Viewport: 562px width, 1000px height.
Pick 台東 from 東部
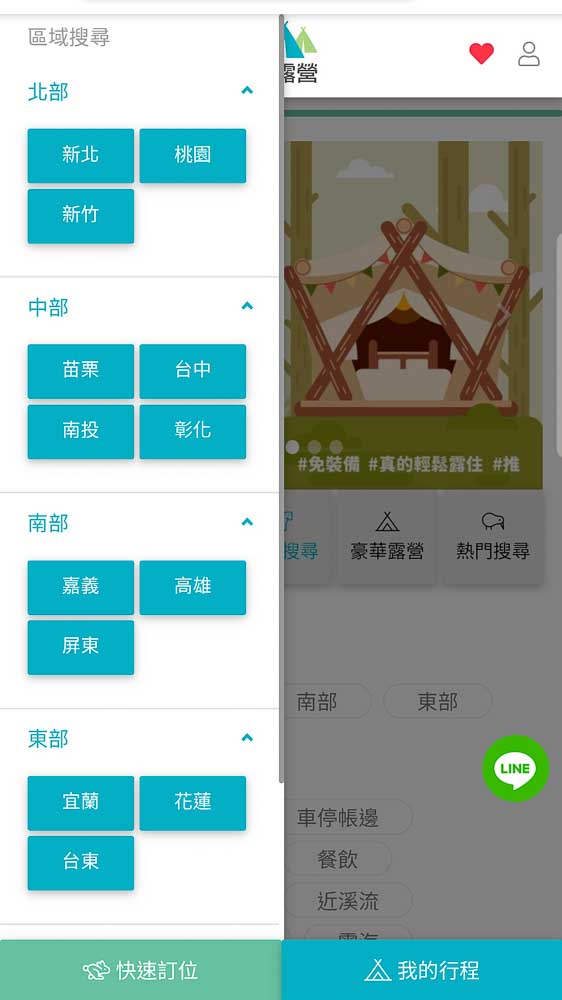(x=80, y=863)
